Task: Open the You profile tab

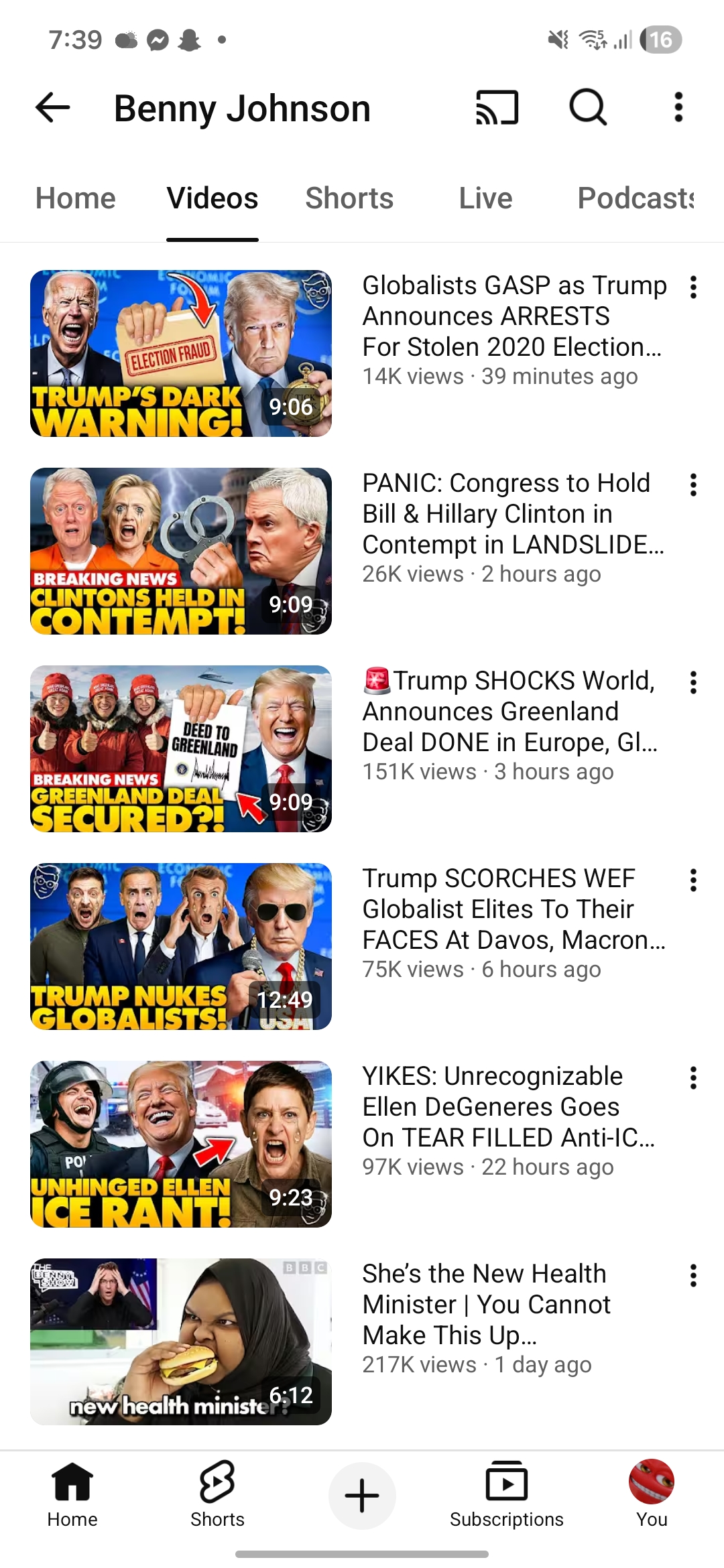Action: pyautogui.click(x=652, y=1496)
